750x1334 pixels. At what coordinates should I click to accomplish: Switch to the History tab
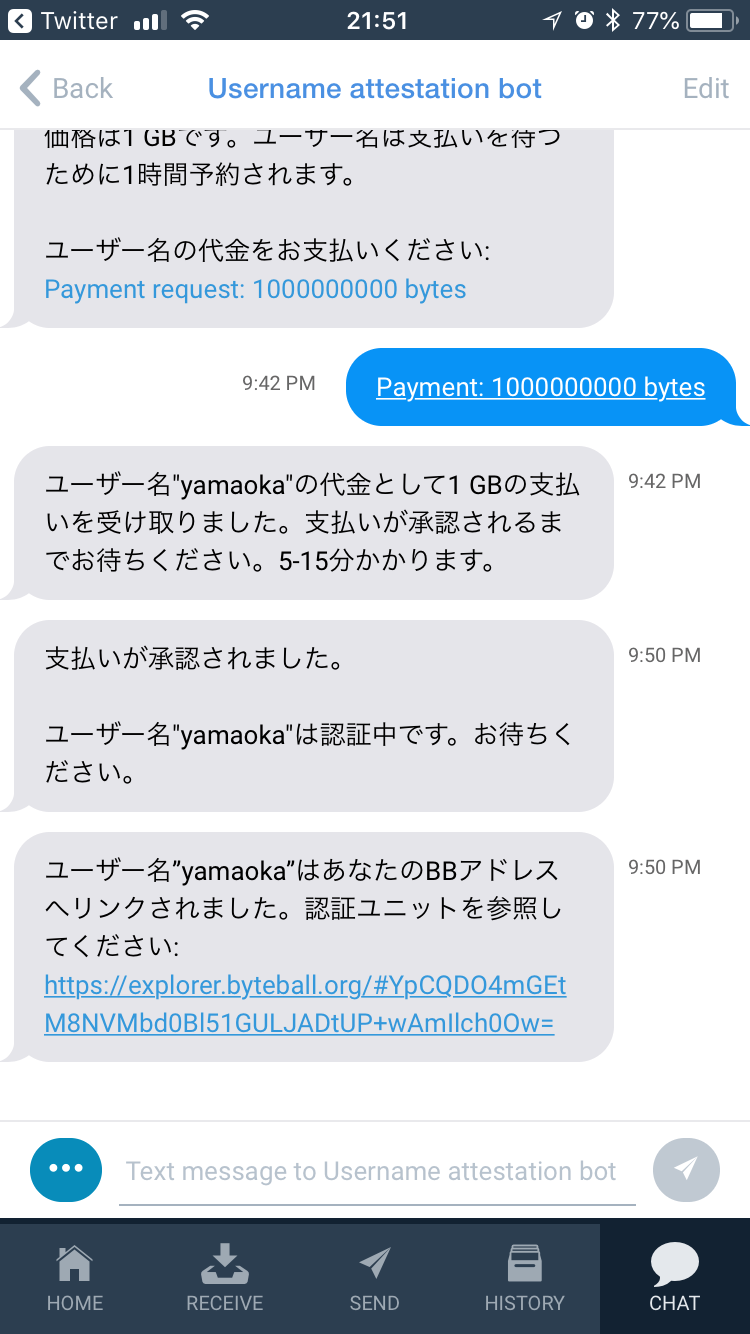[x=525, y=1277]
